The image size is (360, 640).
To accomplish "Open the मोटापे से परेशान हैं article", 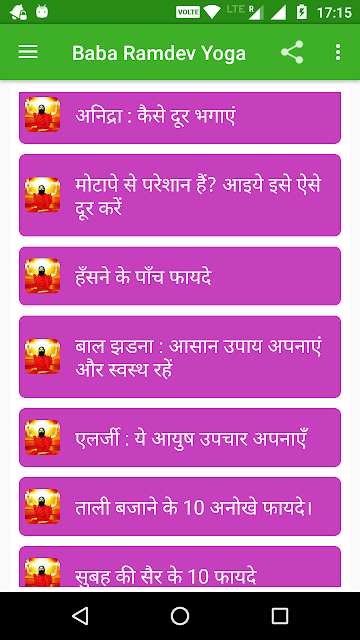I will tap(180, 195).
